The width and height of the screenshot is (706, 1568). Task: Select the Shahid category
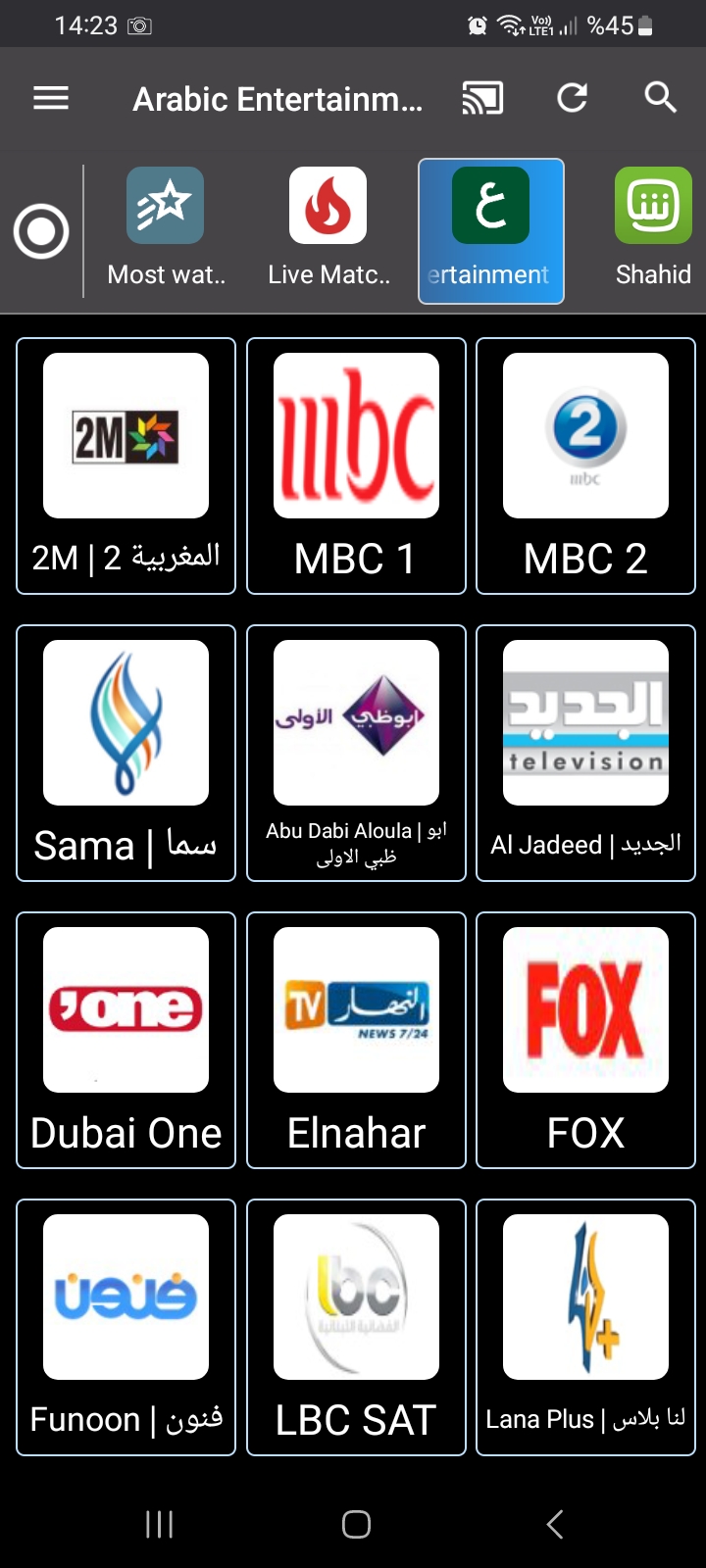pos(653,231)
